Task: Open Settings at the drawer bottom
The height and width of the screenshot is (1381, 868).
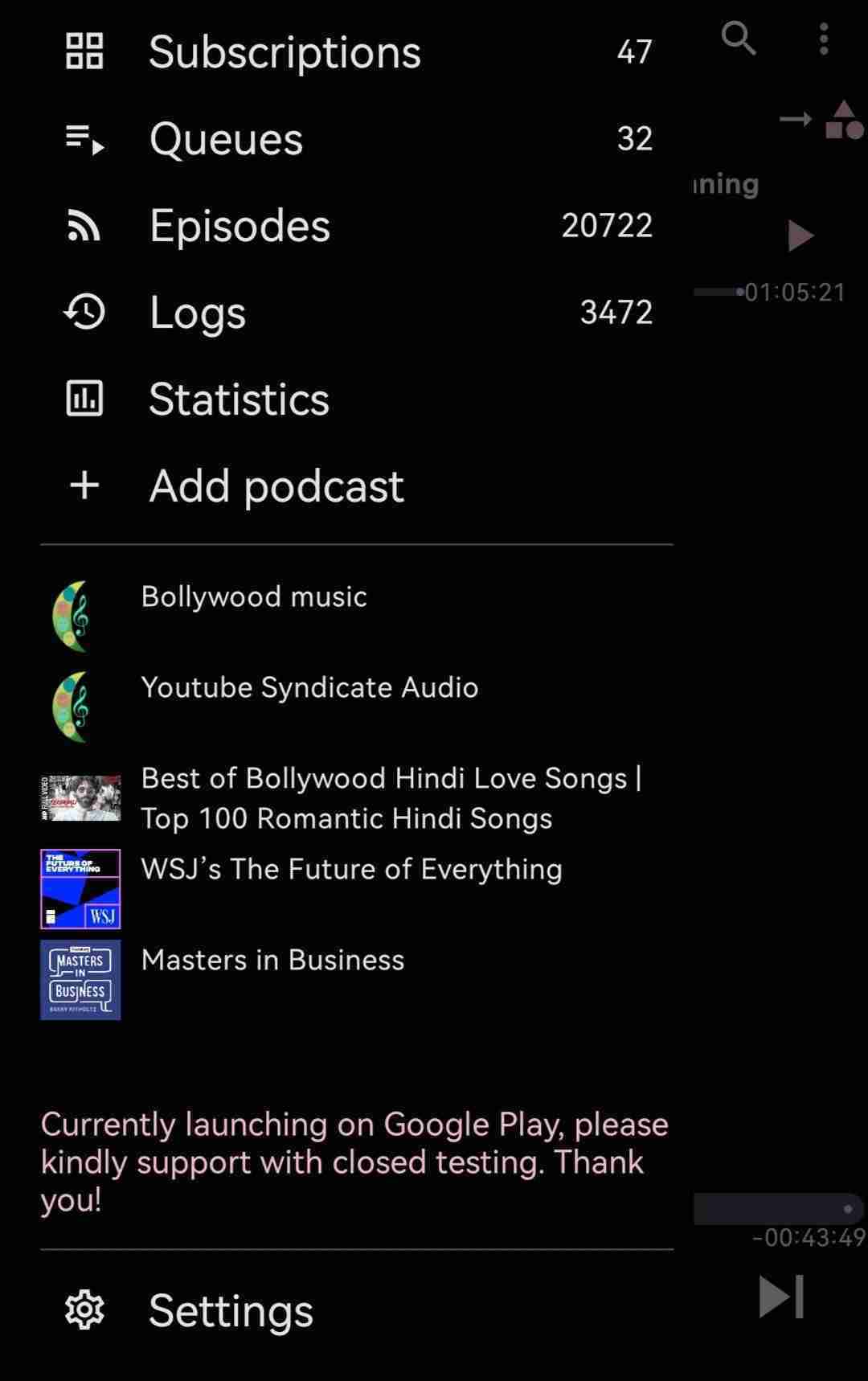Action: pos(231,1311)
